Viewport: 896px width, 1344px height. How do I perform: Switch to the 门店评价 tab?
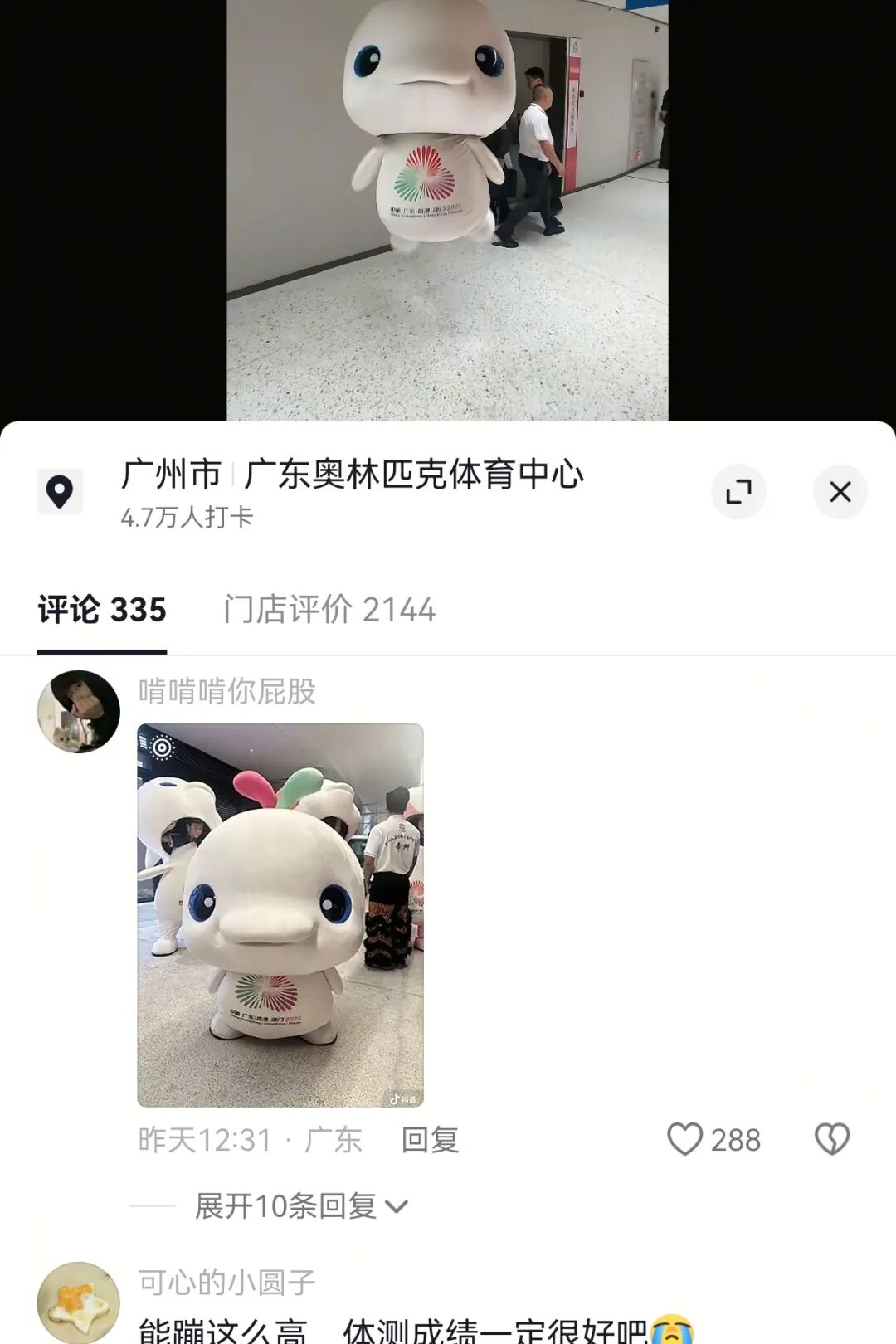329,610
